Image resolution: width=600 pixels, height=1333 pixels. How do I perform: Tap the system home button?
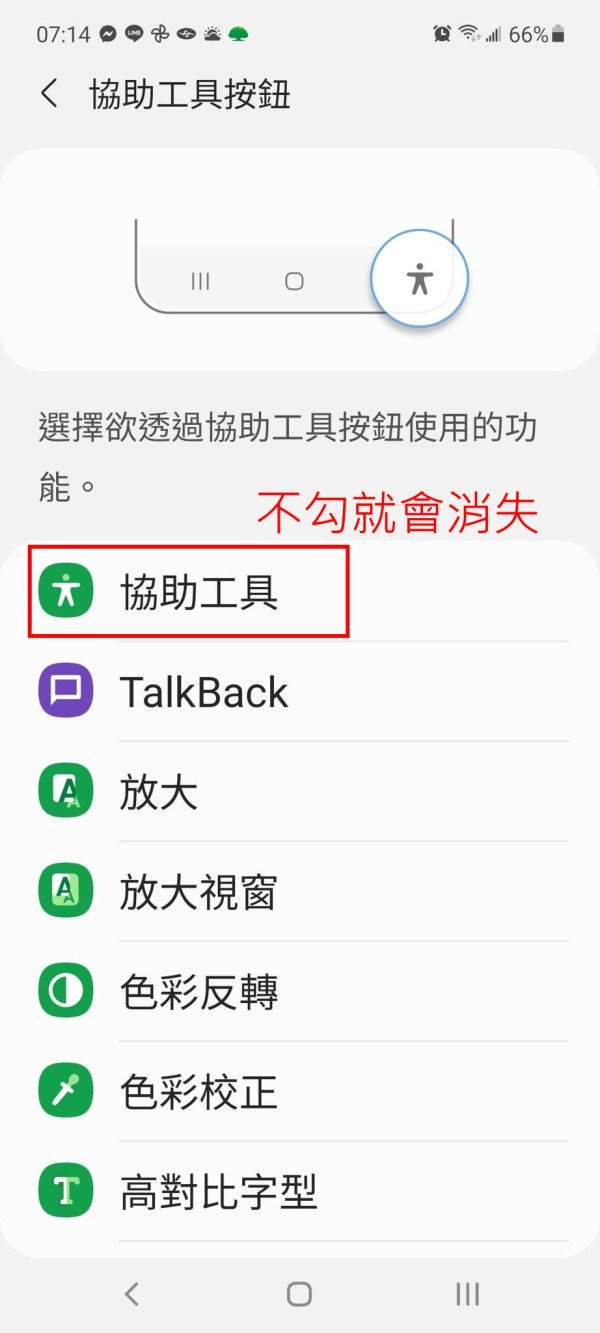(299, 1294)
